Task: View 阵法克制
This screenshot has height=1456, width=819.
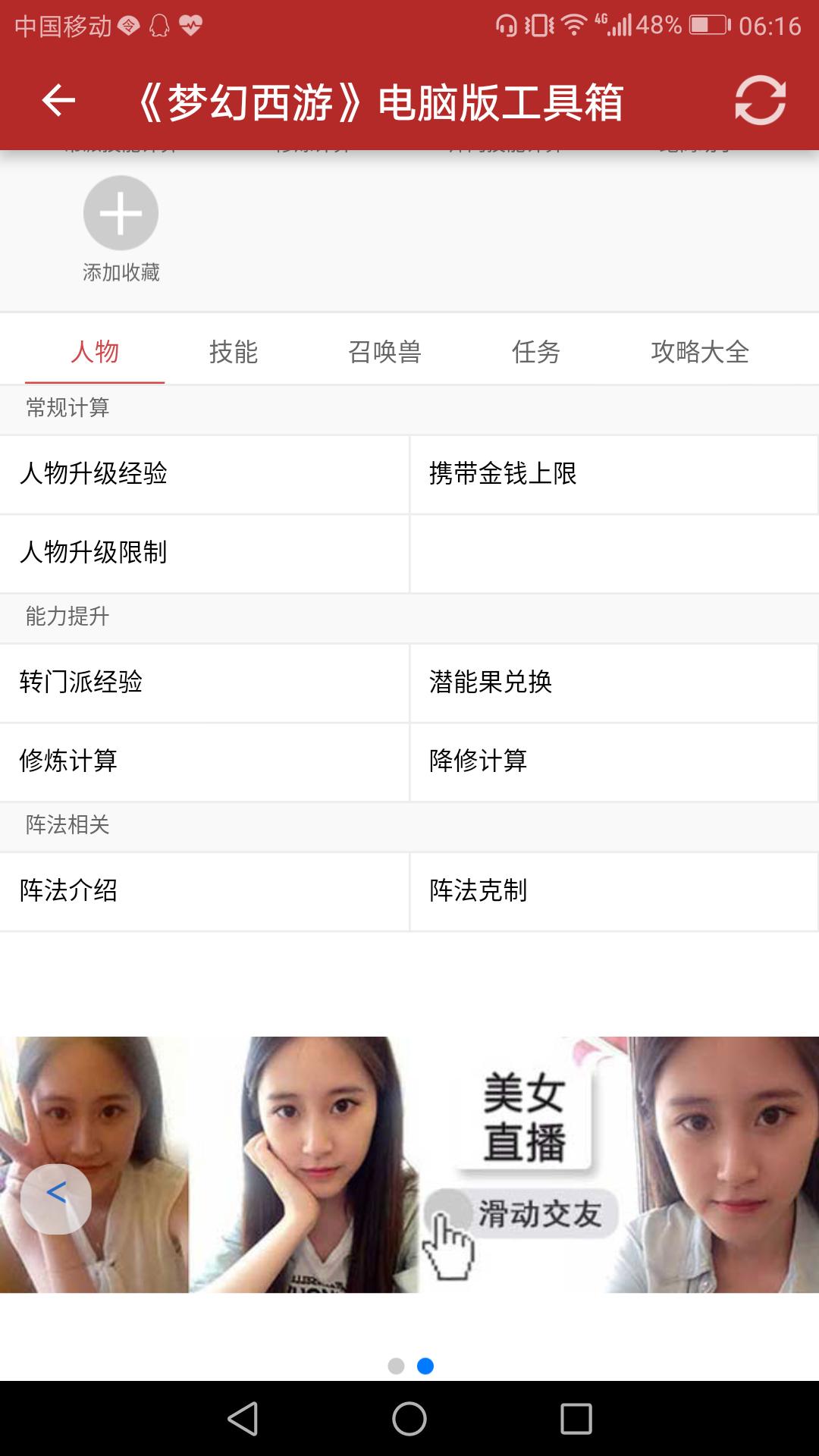Action: click(x=613, y=891)
